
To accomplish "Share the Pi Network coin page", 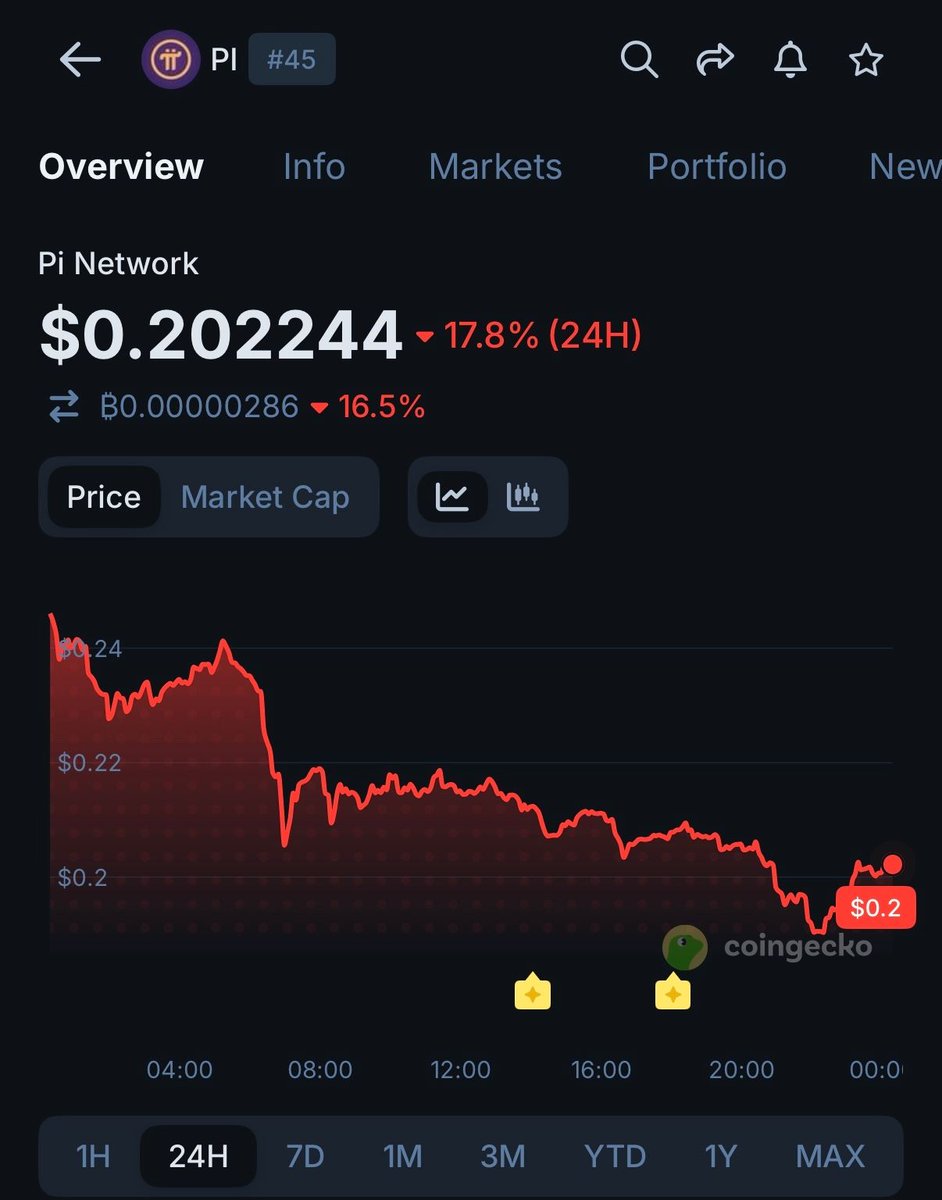I will click(714, 61).
